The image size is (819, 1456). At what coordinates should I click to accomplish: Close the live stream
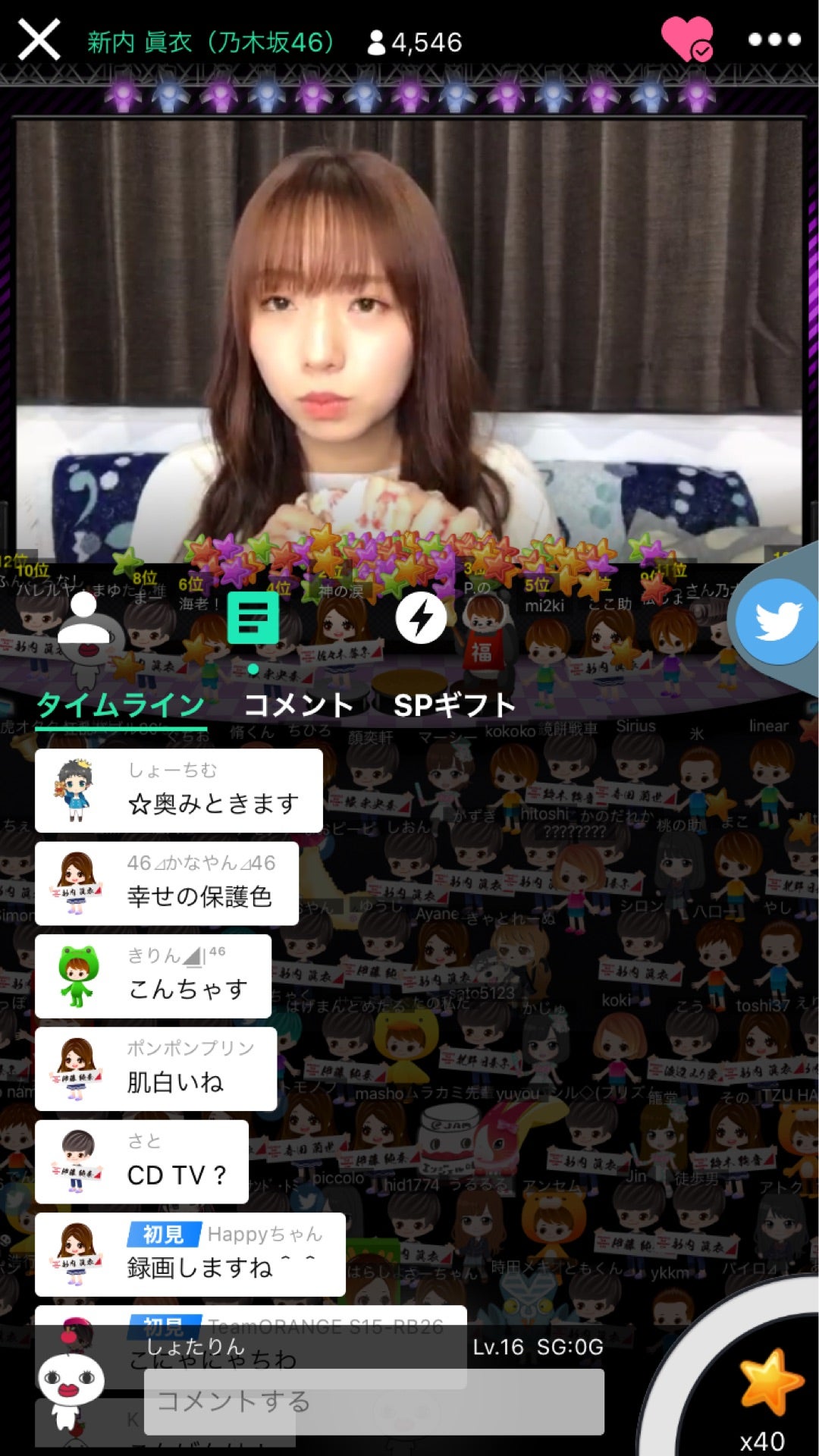click(x=39, y=40)
